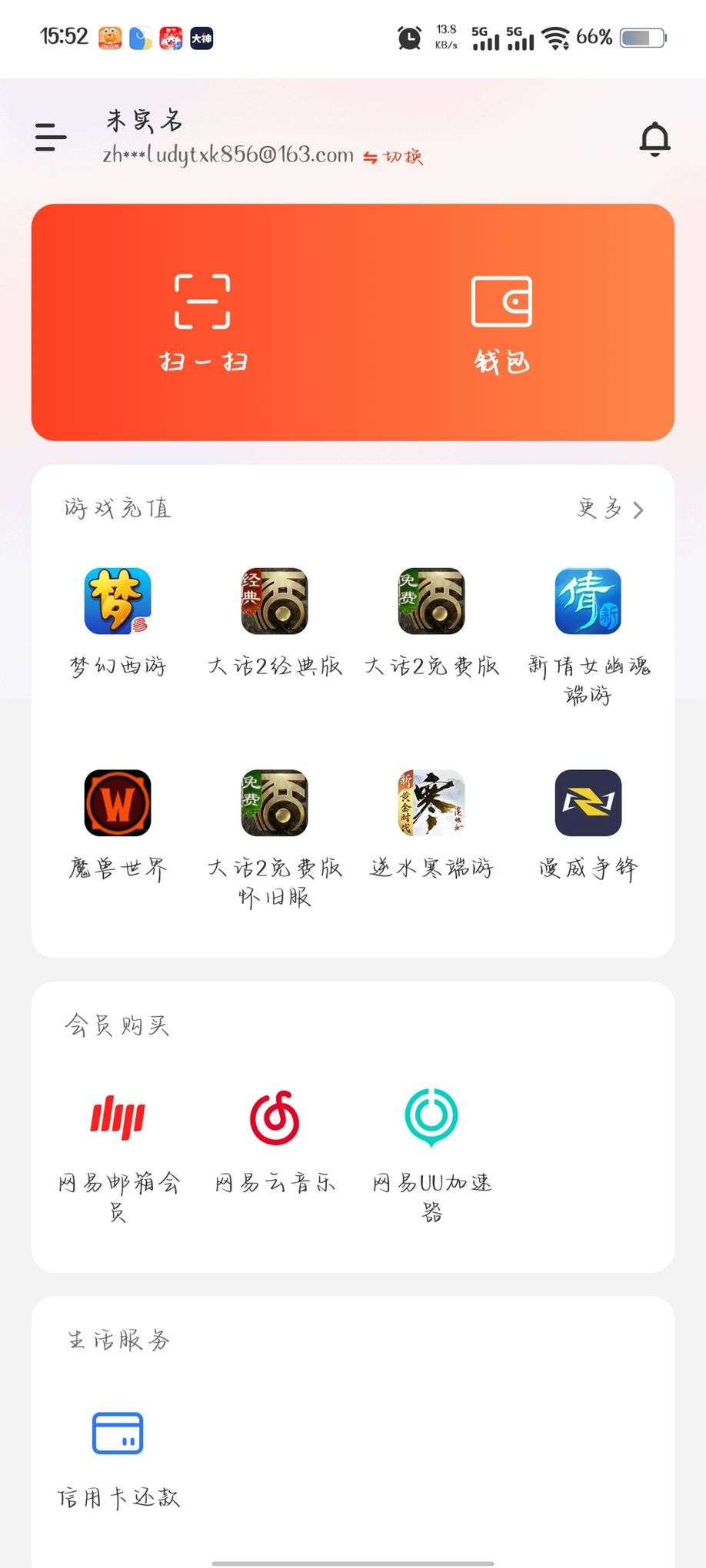The height and width of the screenshot is (1568, 706).
Task: Tap 切换 to switch accounts
Action: pyautogui.click(x=395, y=156)
